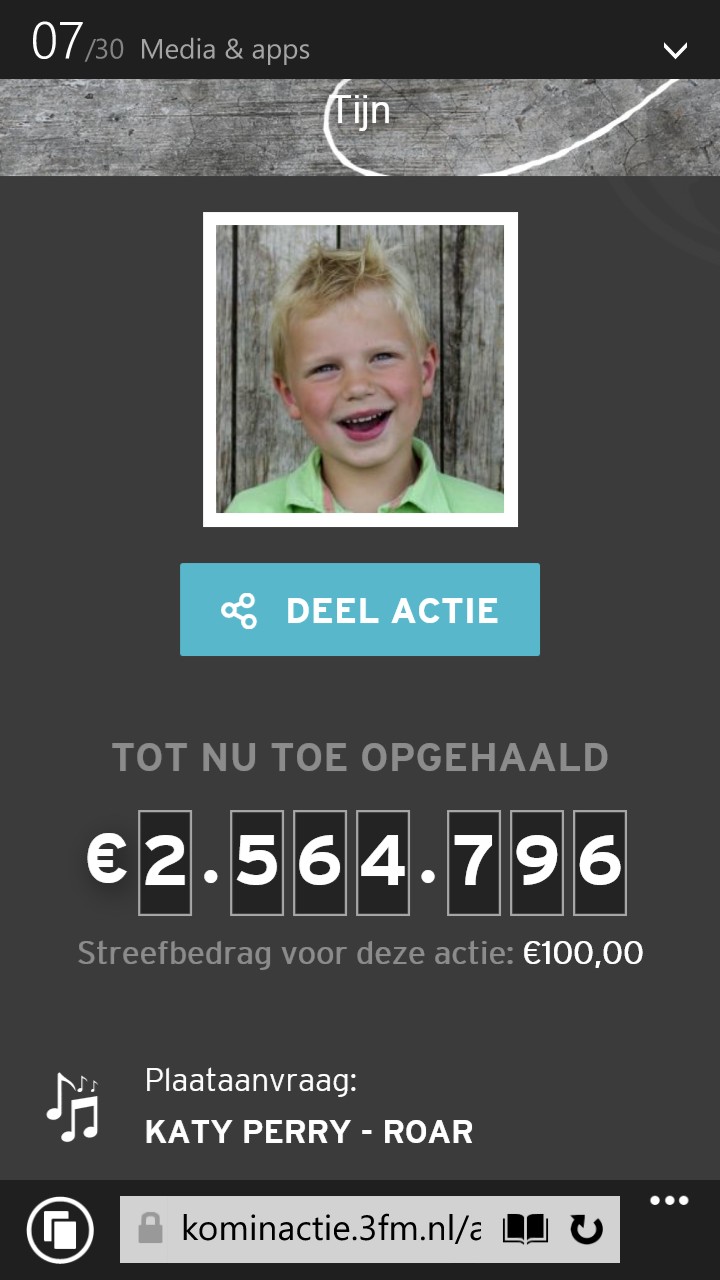
Task: Tap the Deel Actie share button
Action: coord(360,610)
